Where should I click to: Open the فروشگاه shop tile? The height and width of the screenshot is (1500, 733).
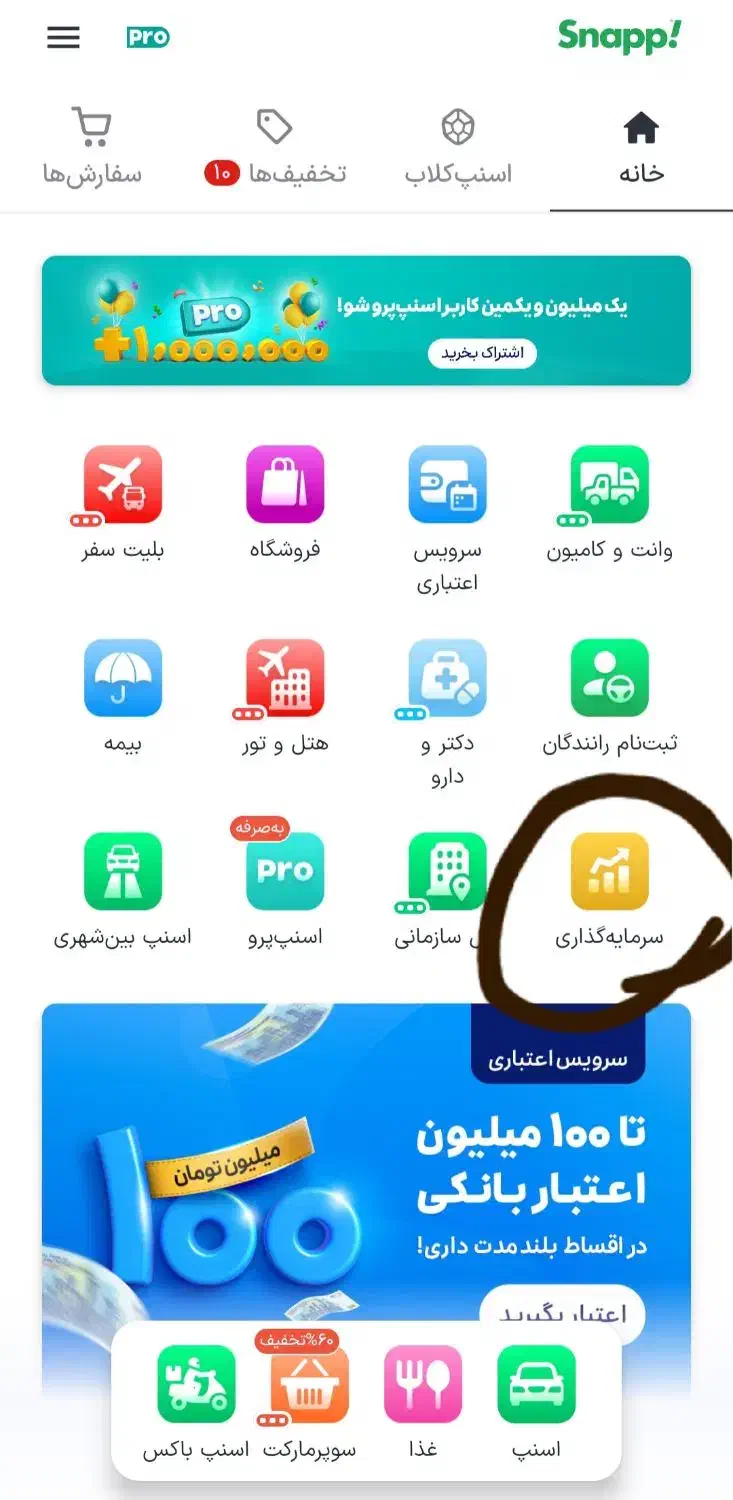285,485
